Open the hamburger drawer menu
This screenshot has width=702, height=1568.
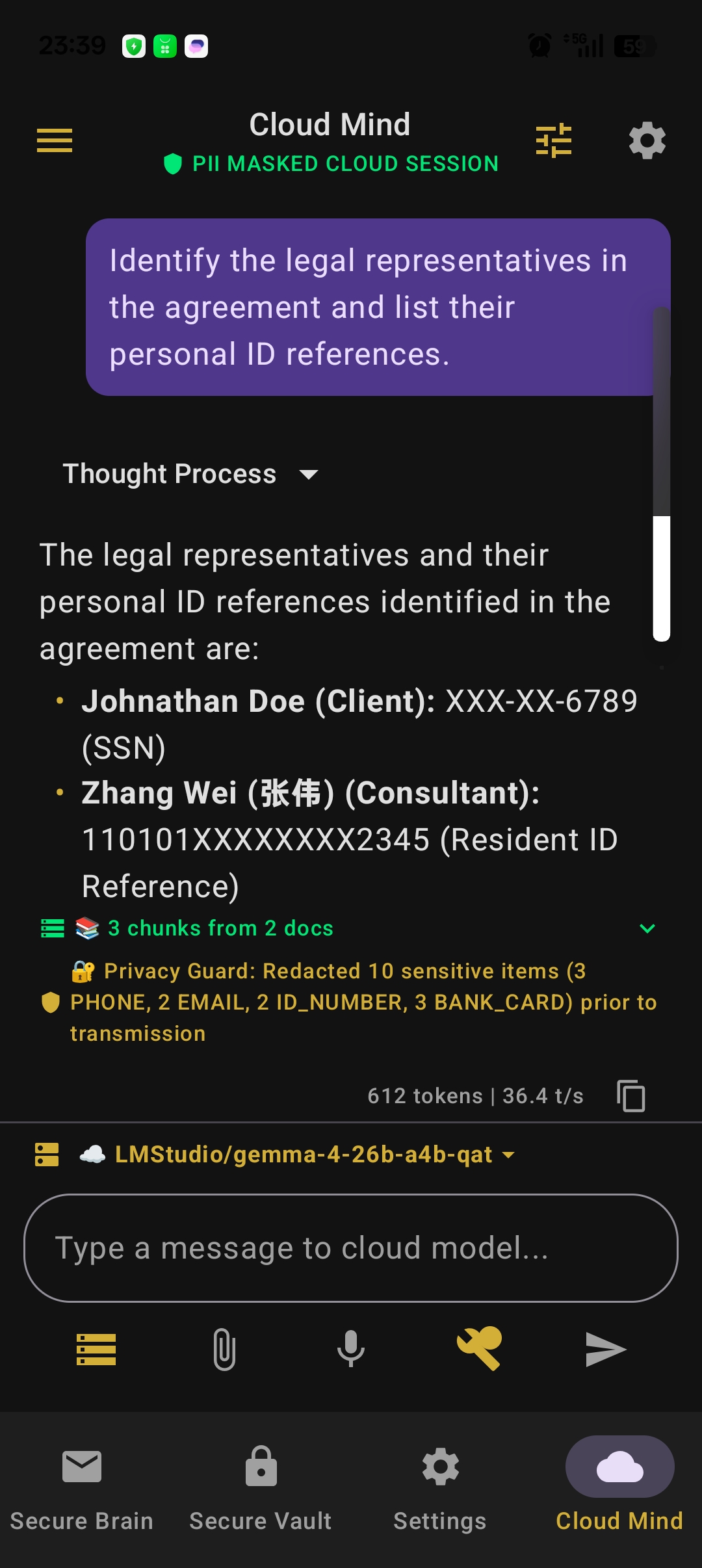(x=55, y=140)
